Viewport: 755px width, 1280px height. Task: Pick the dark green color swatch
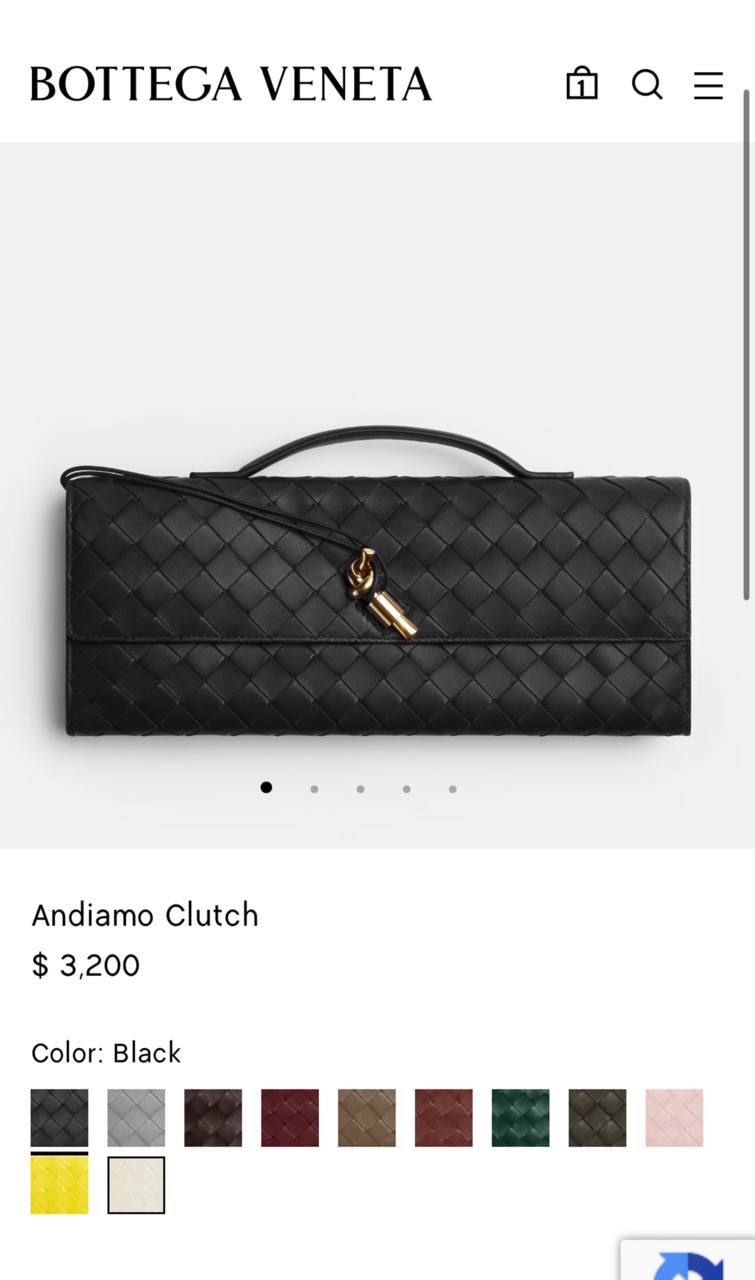521,1118
